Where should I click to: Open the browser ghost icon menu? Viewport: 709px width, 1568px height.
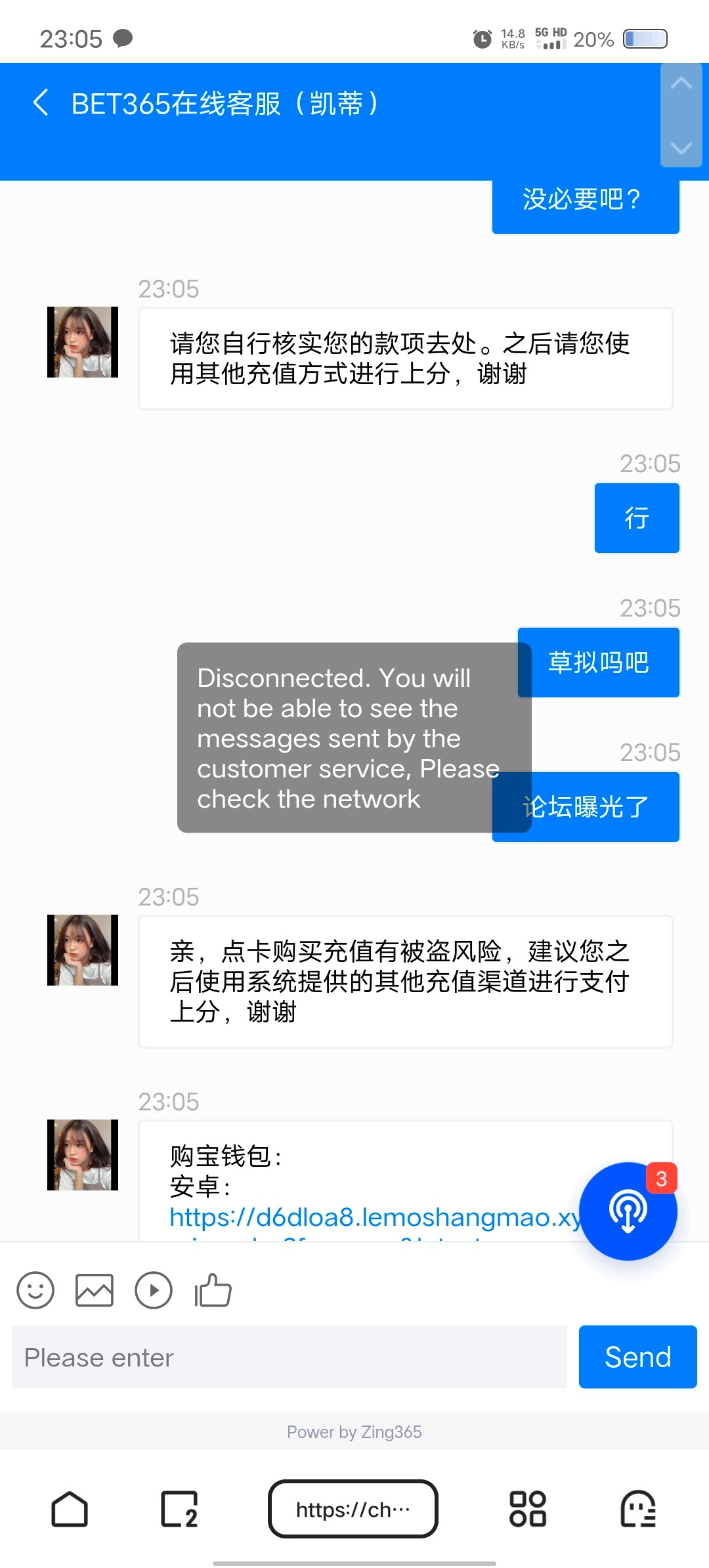(638, 1509)
